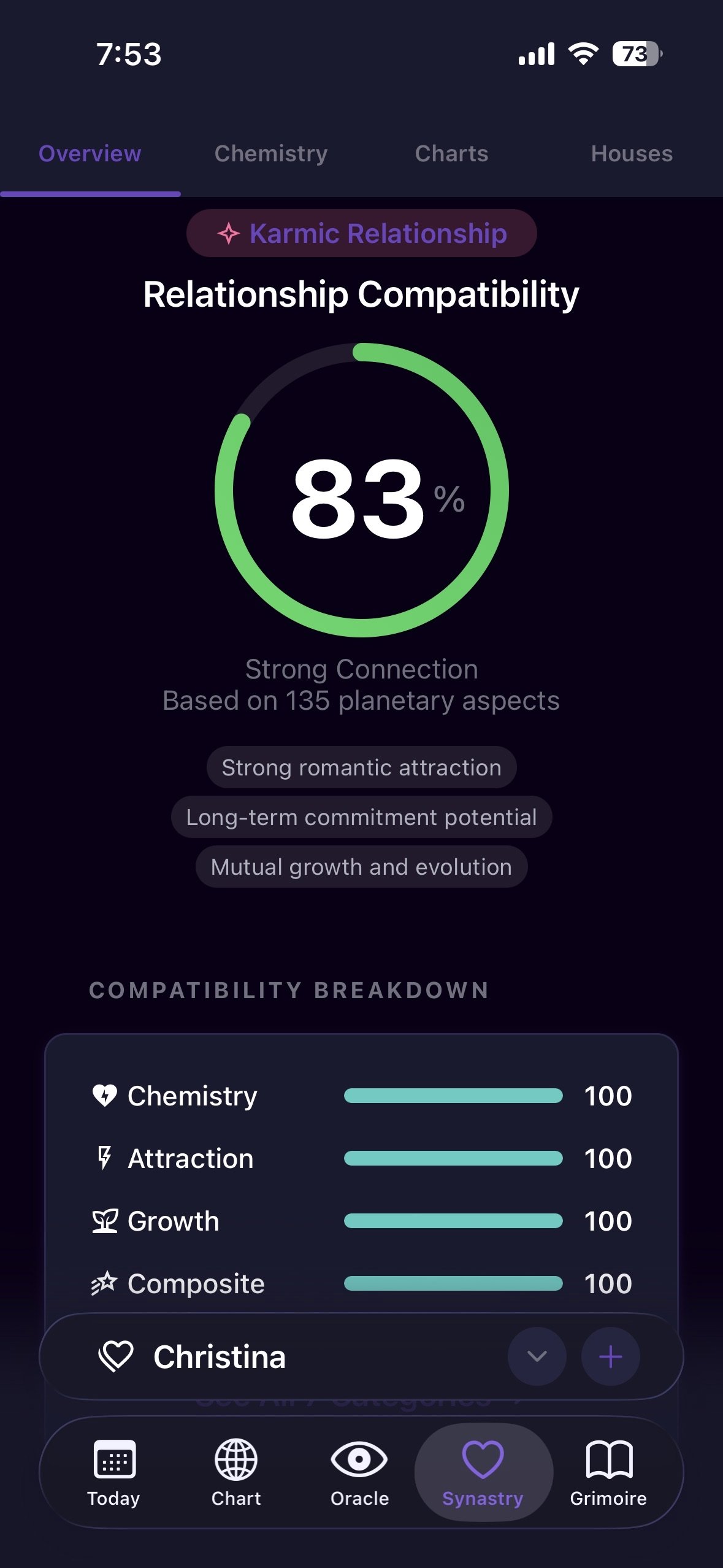Screen dimensions: 723x1568
Task: Select the Houses tab
Action: pyautogui.click(x=632, y=153)
